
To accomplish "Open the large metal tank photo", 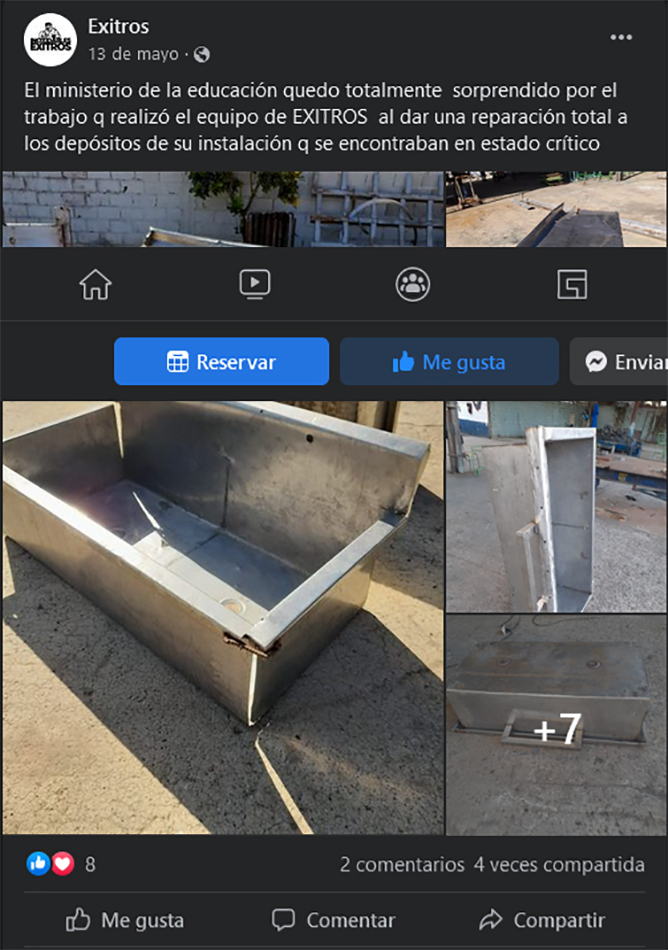I will [x=221, y=617].
